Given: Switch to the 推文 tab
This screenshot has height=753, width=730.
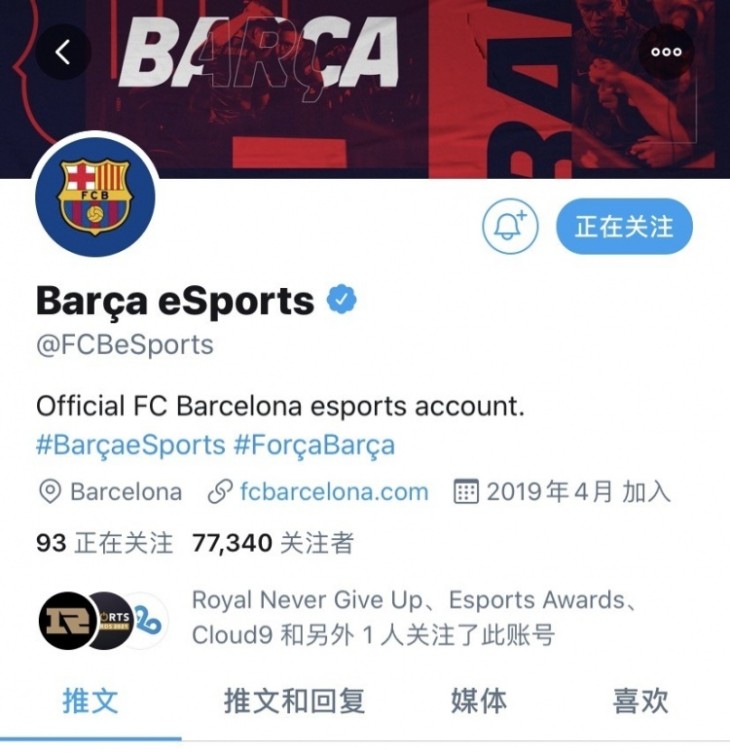Looking at the screenshot, I should 90,701.
